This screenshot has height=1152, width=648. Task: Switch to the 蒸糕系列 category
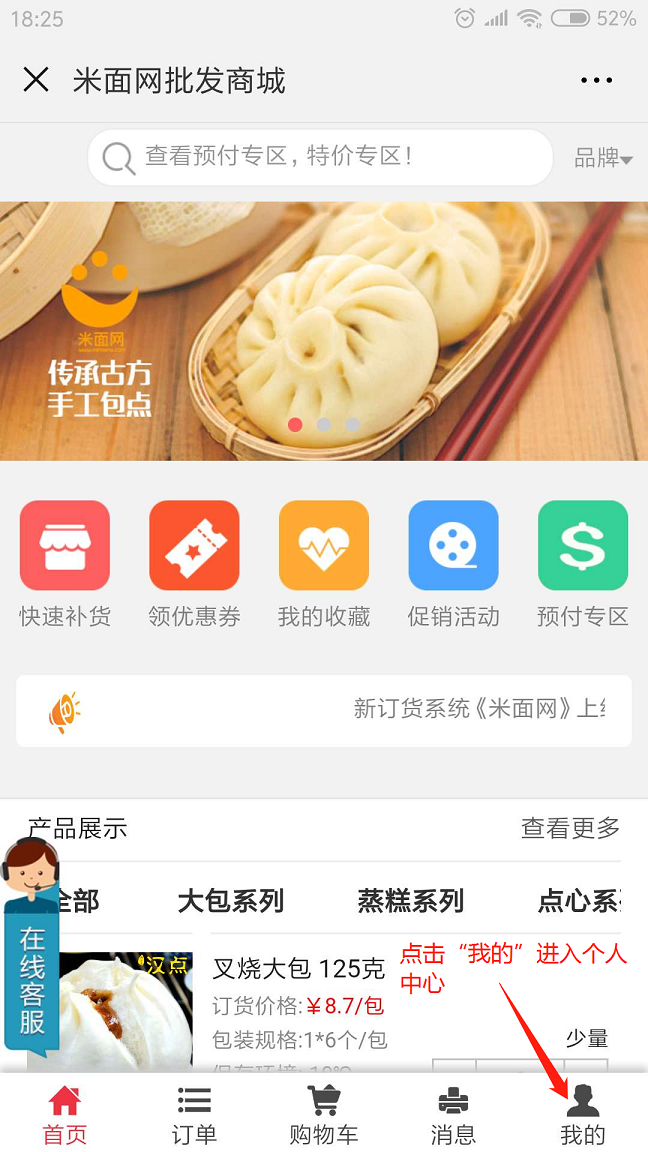coord(411,901)
